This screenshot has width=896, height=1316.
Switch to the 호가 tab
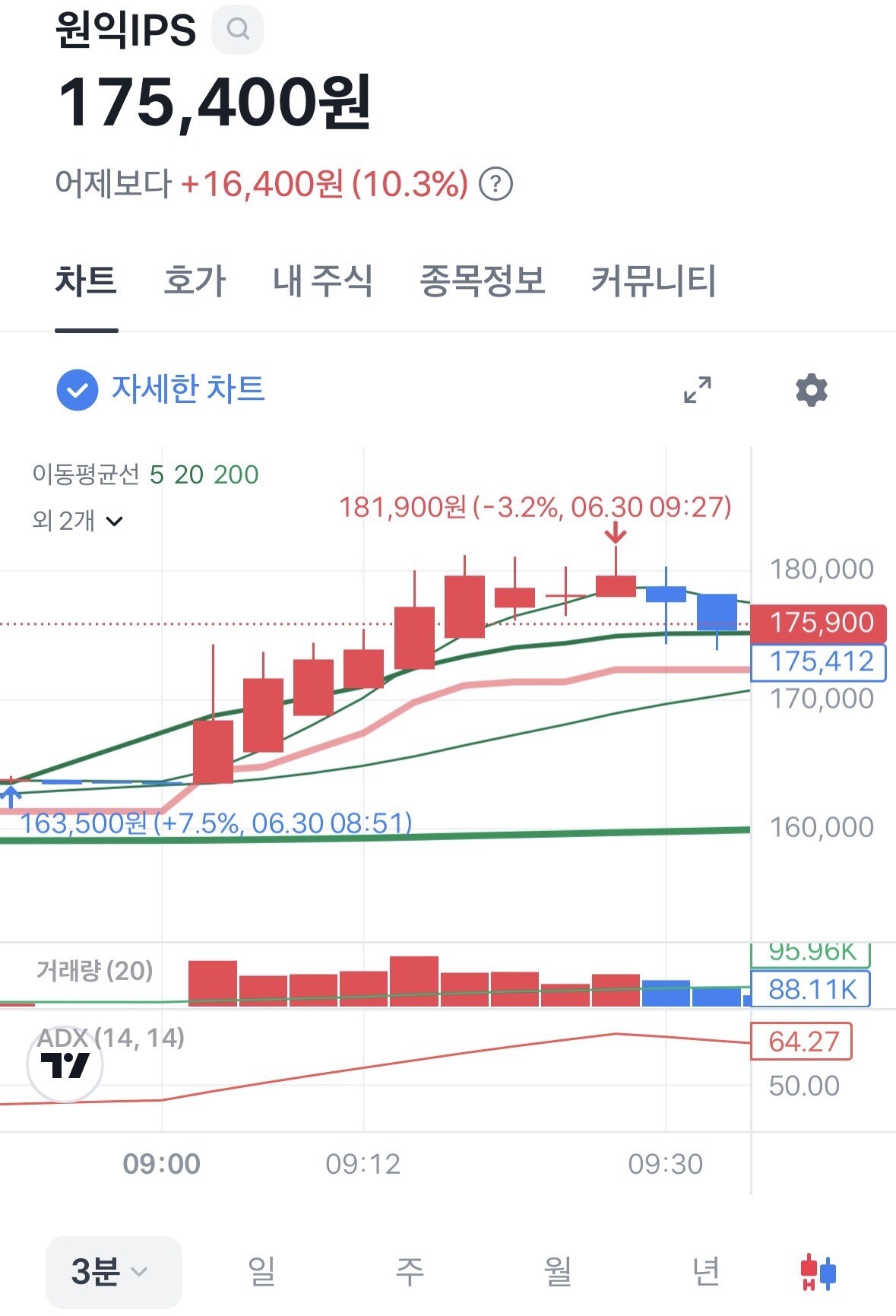tap(195, 281)
